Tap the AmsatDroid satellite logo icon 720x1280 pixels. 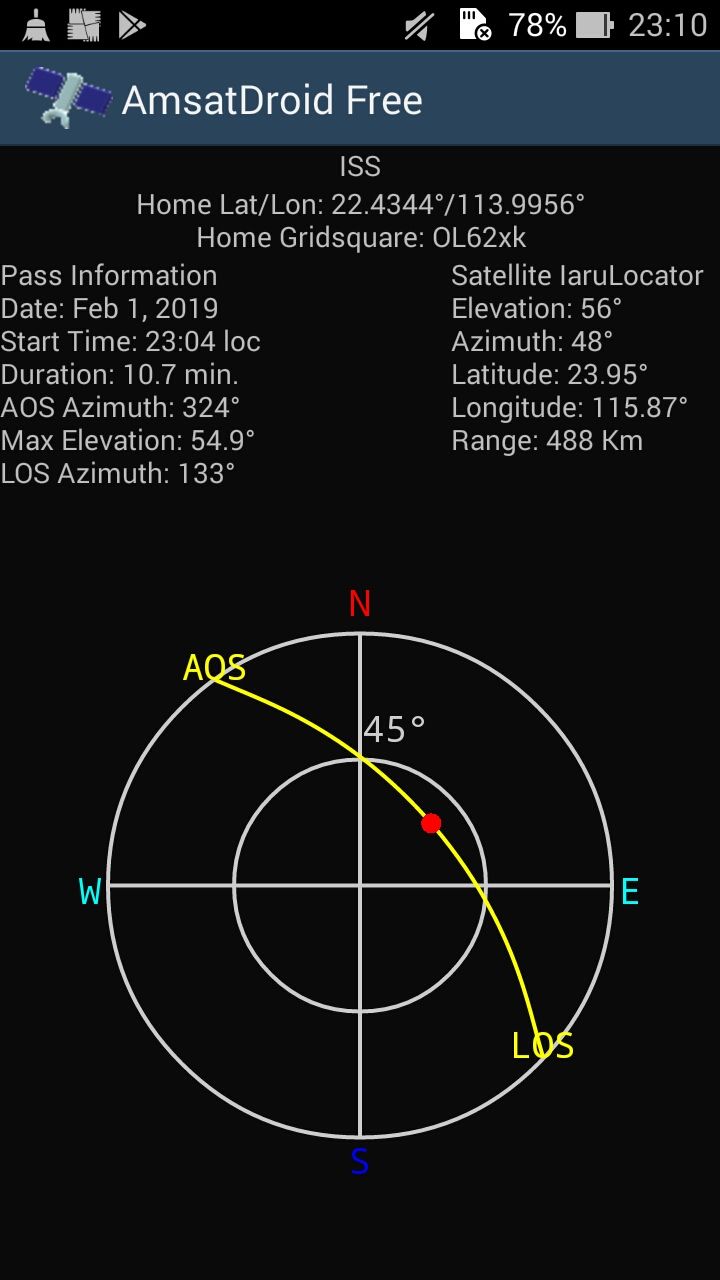pyautogui.click(x=65, y=98)
